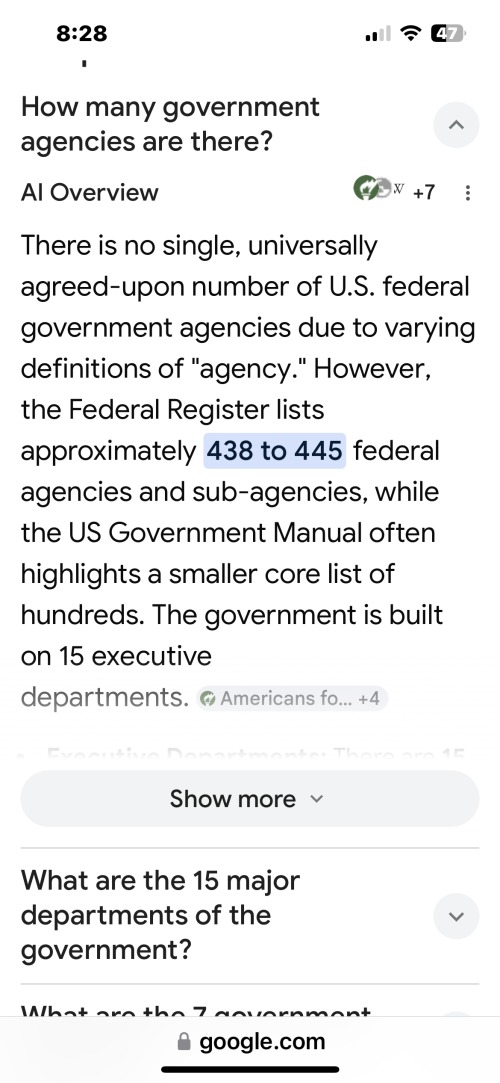Collapse the government agencies question

[456, 125]
